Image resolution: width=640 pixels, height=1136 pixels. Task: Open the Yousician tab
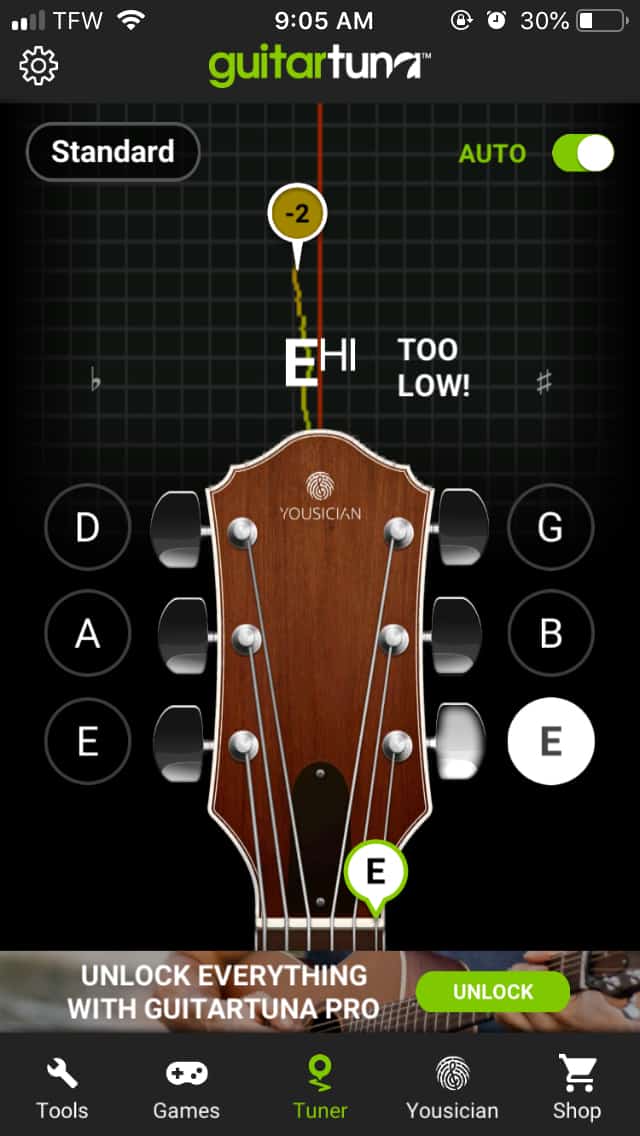(452, 1087)
